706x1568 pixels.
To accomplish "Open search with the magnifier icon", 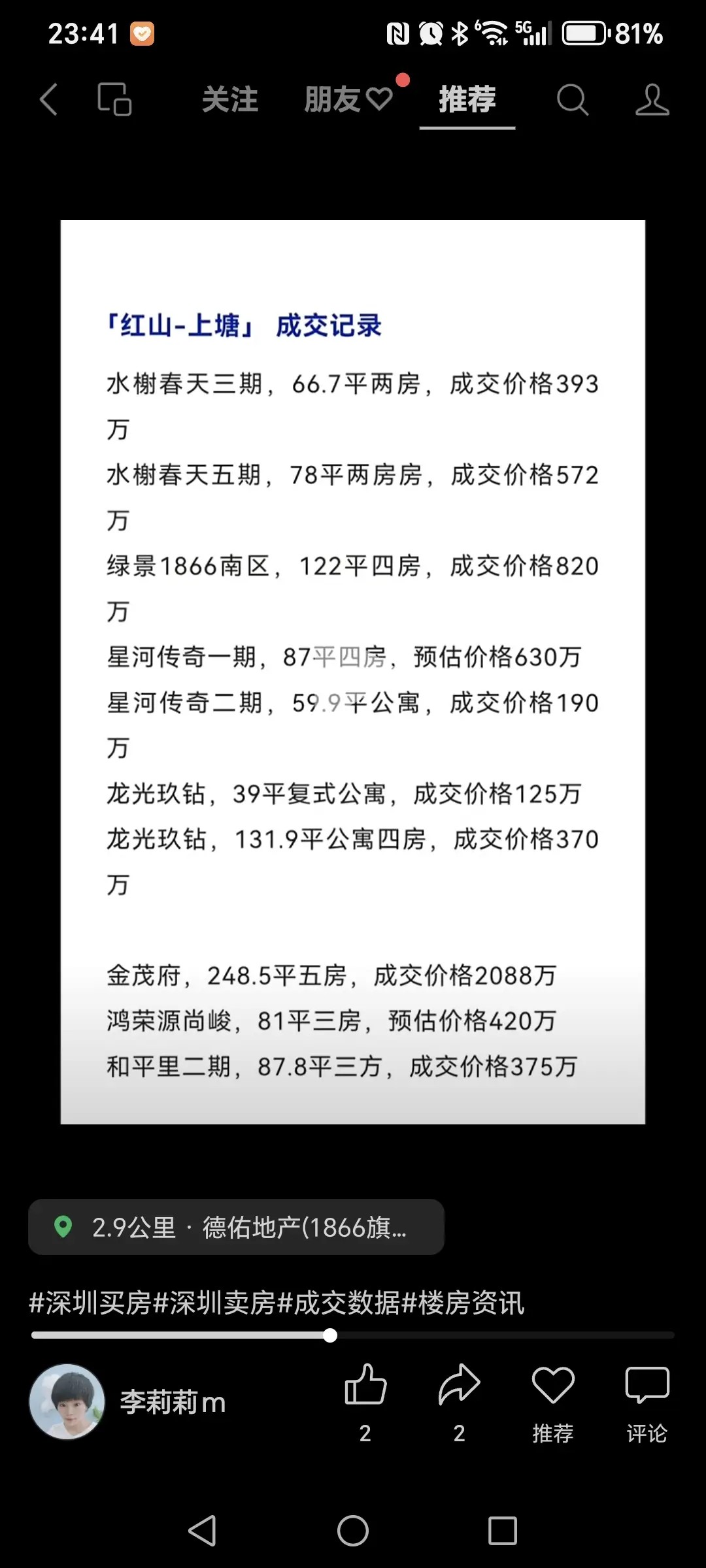I will tap(573, 99).
